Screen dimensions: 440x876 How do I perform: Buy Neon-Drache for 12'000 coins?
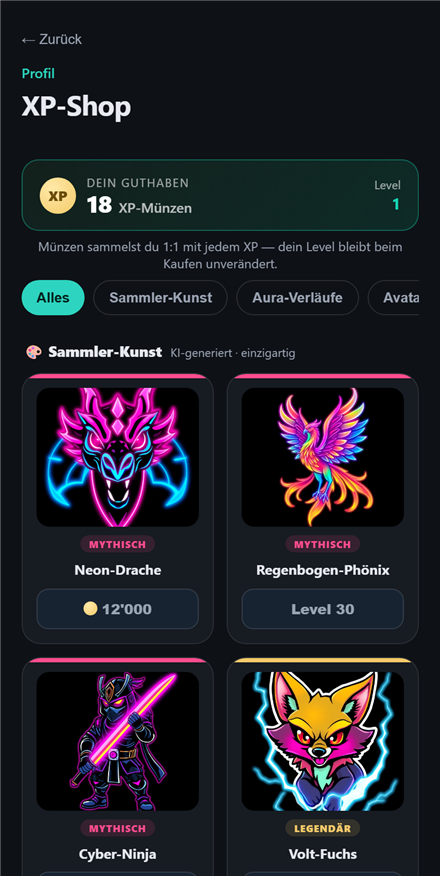[118, 609]
